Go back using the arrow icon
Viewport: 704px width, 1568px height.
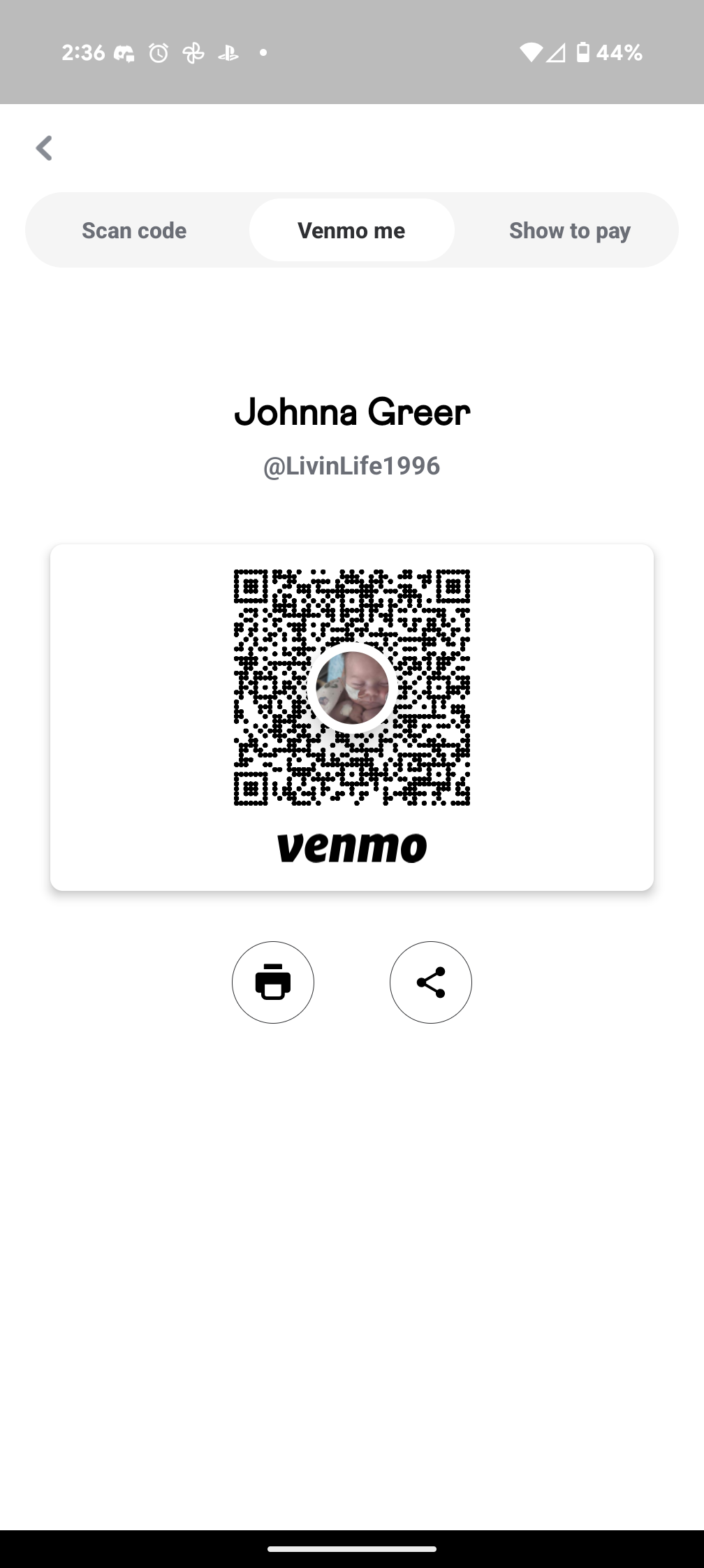(x=44, y=148)
